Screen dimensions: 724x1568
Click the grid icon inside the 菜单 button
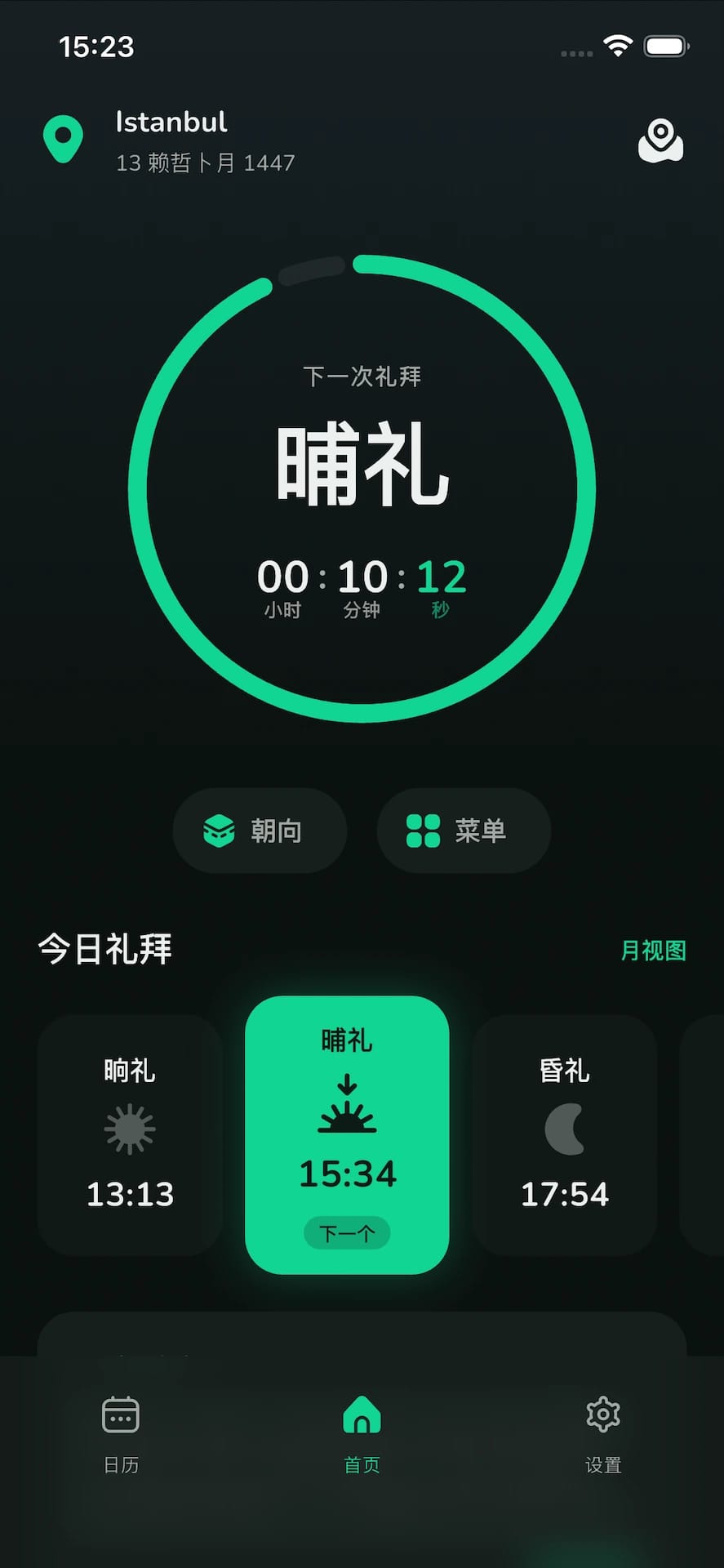pyautogui.click(x=421, y=830)
